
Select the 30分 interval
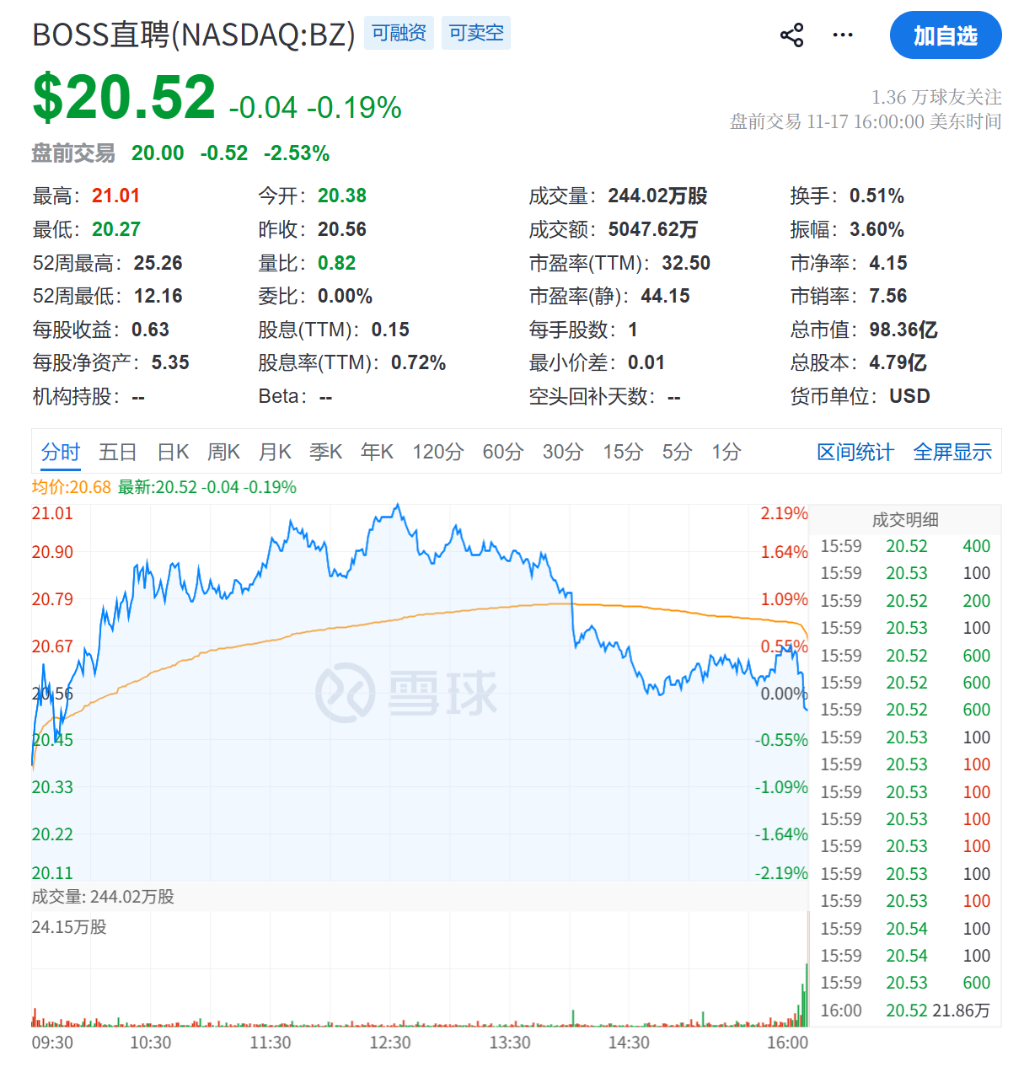point(563,452)
